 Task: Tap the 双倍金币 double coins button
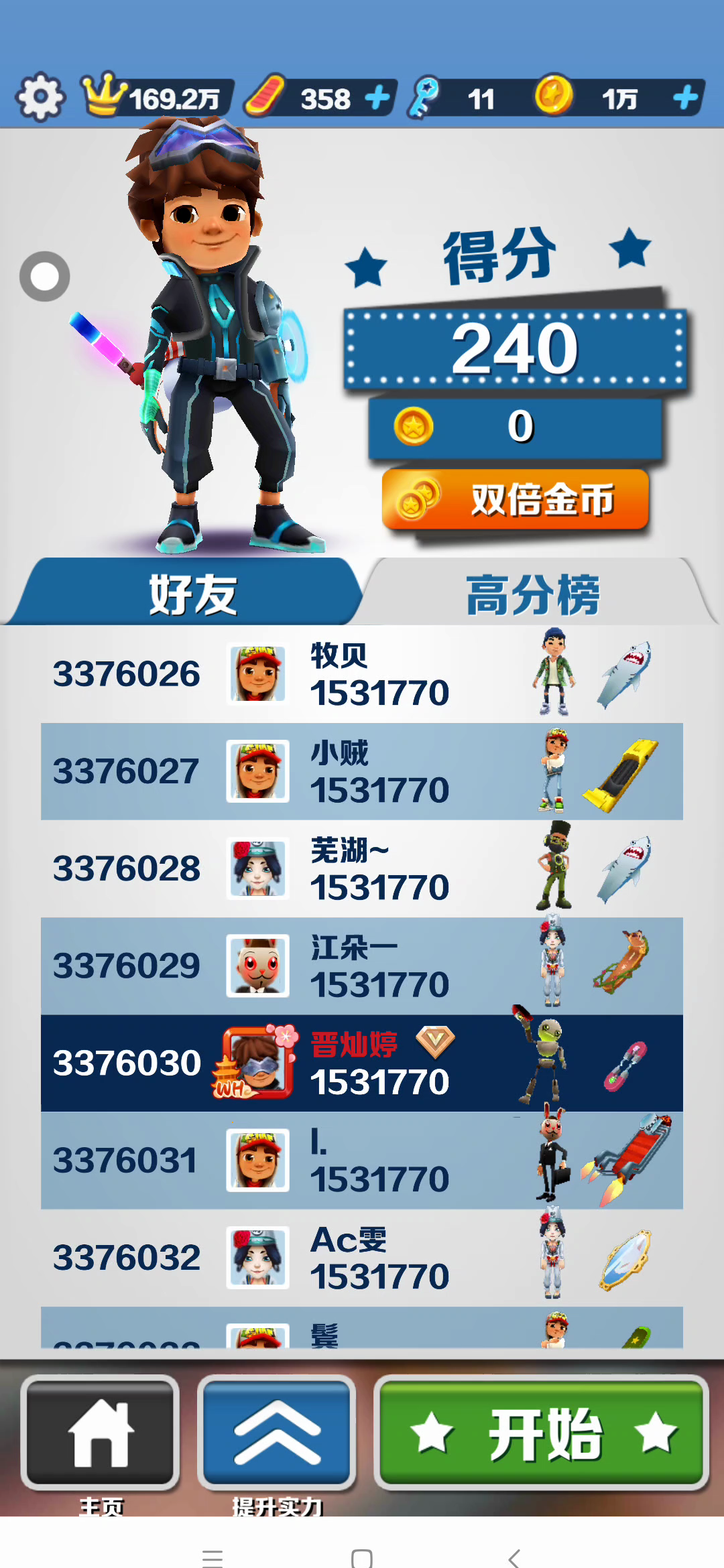[x=515, y=500]
